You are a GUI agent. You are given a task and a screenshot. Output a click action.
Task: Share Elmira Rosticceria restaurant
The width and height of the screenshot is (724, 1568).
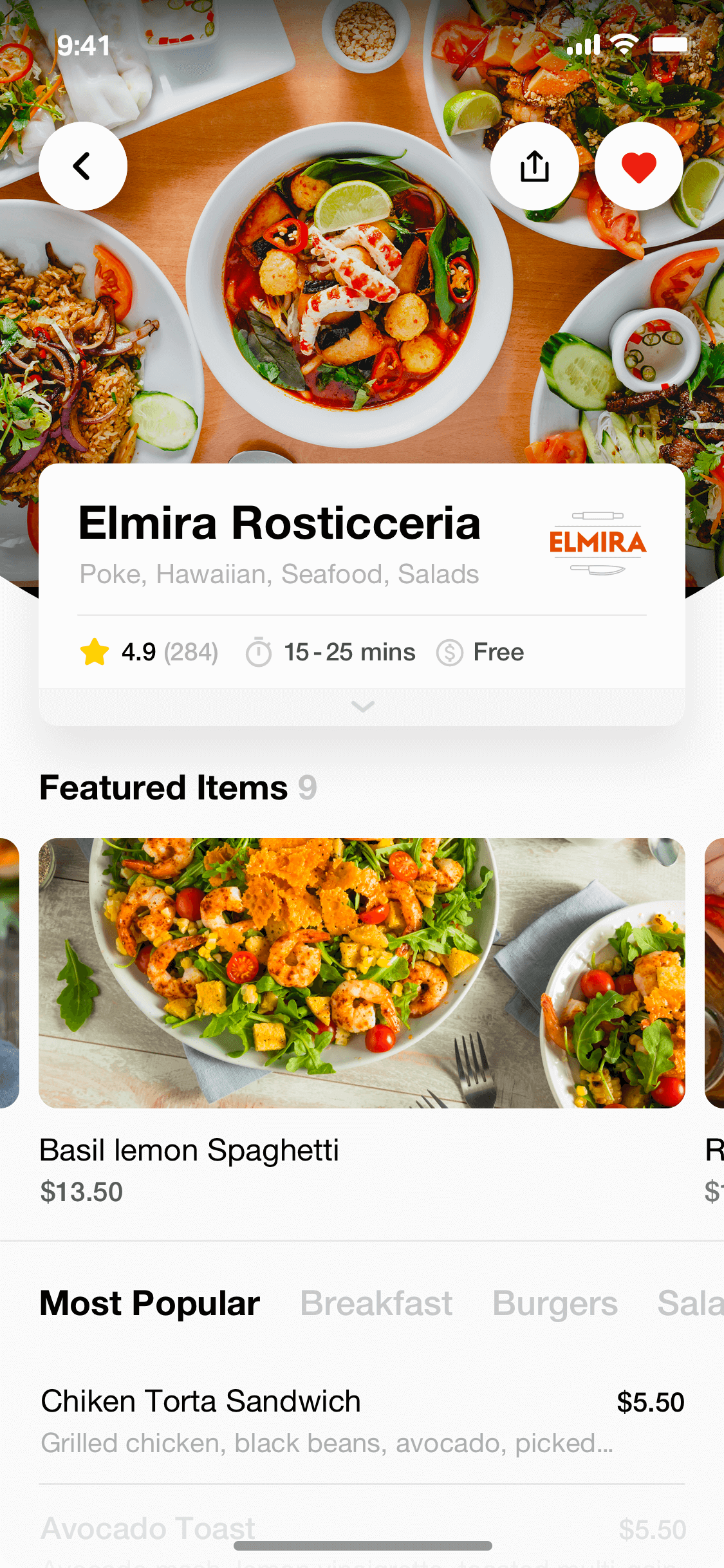pos(535,166)
